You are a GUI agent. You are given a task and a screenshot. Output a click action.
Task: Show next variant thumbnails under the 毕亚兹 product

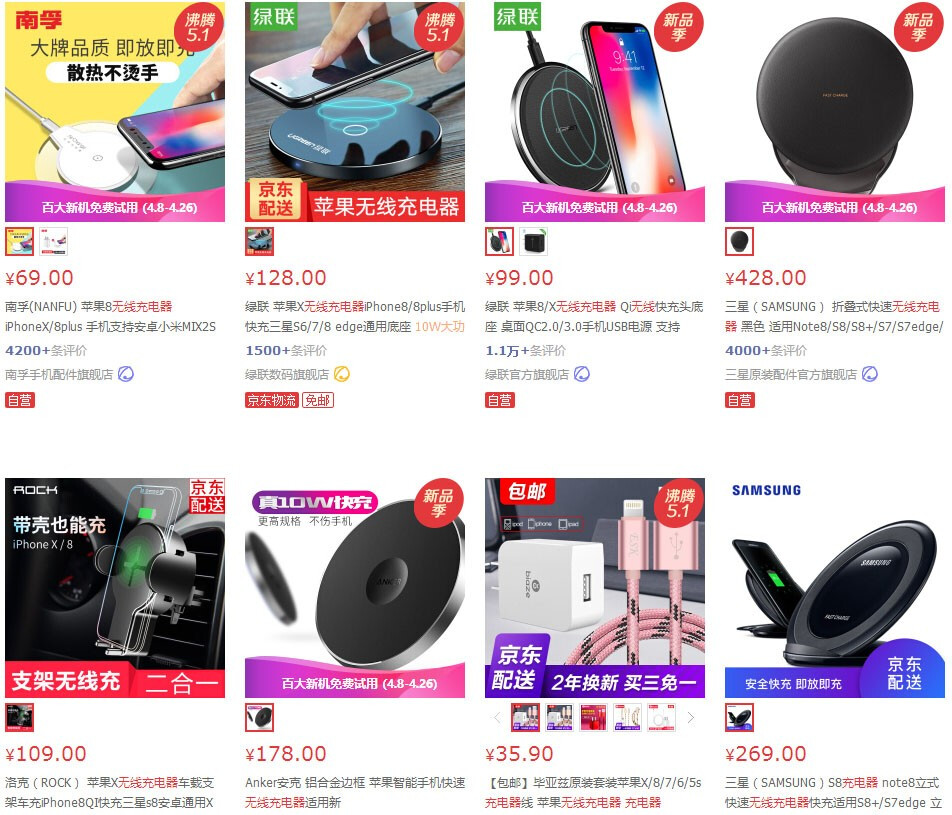(x=690, y=717)
